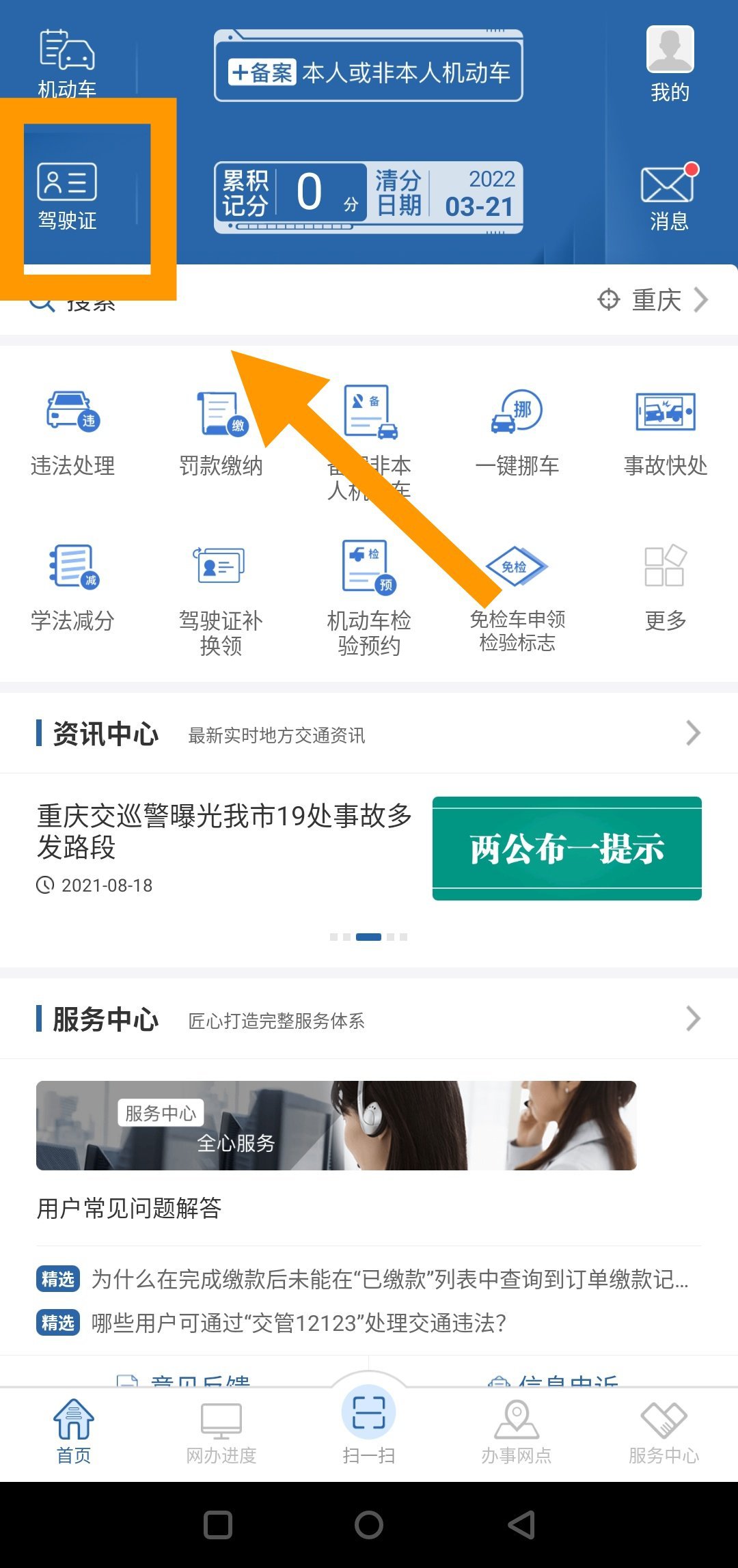Open 免检车申领检验标志
The width and height of the screenshot is (738, 1568).
[517, 594]
